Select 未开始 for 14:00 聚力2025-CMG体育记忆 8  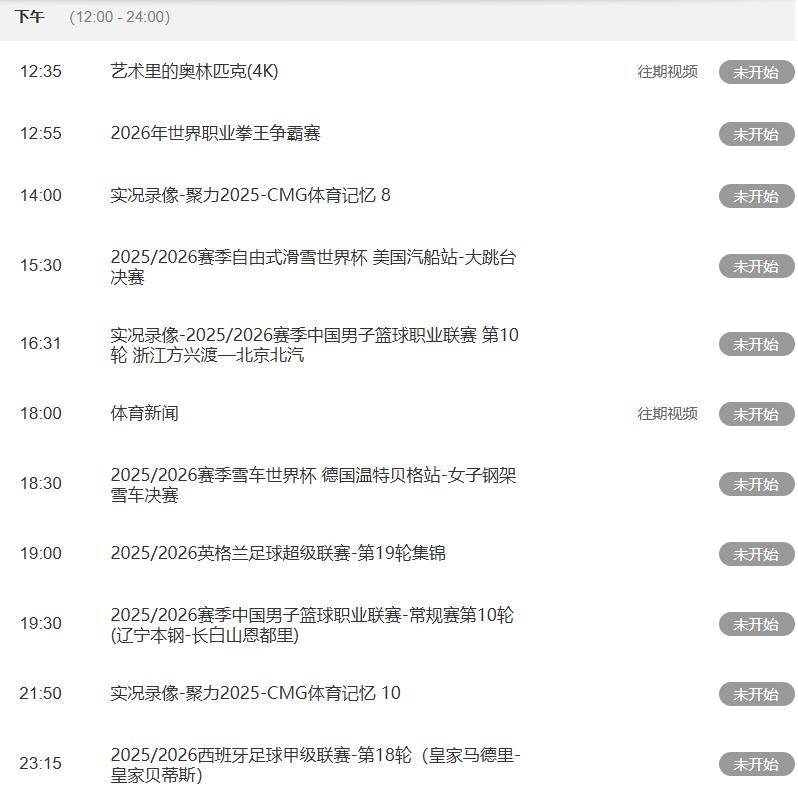click(756, 196)
